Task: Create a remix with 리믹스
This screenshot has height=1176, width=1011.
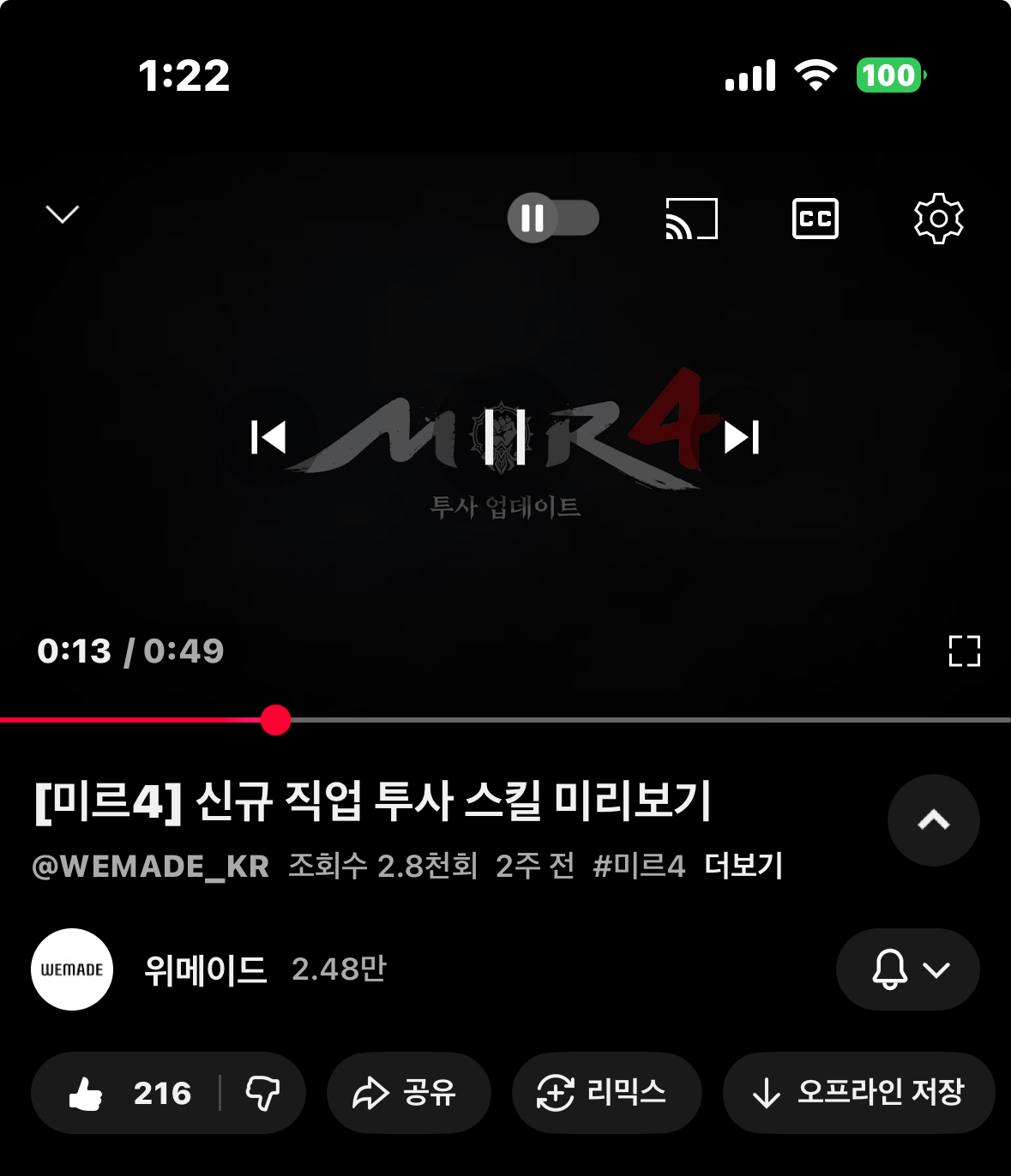Action: coord(606,1093)
